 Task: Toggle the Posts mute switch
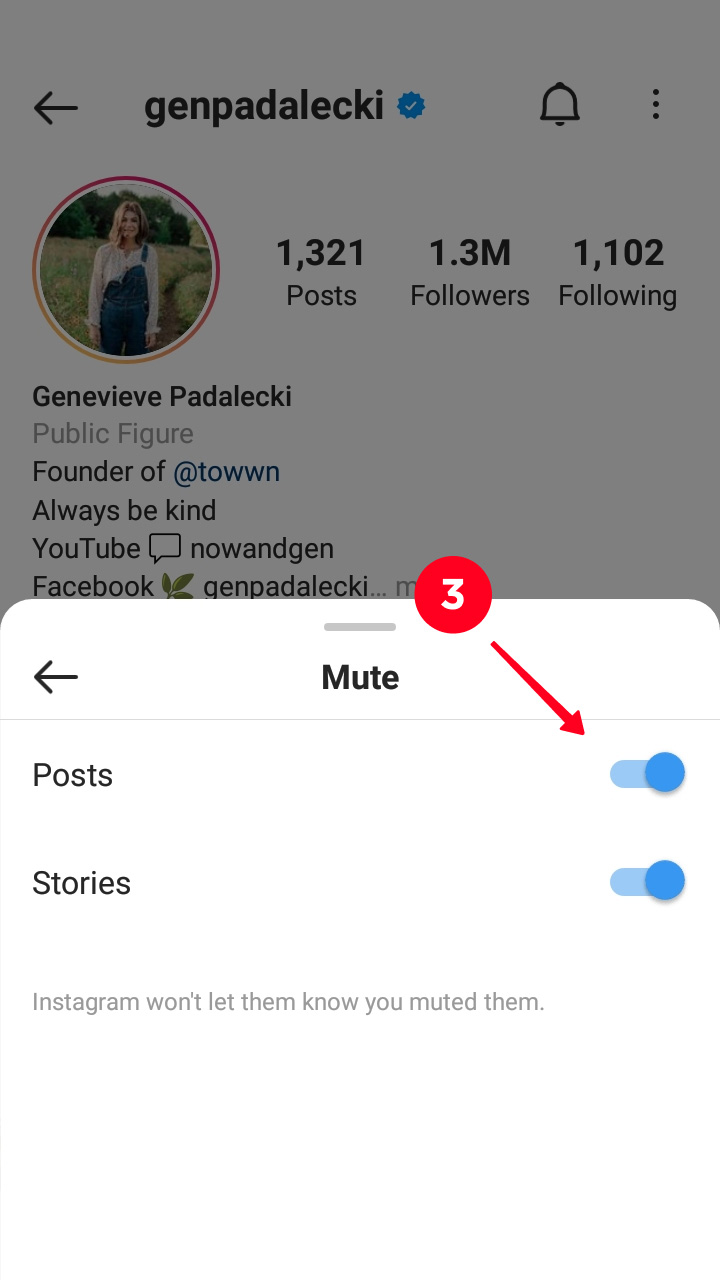pyautogui.click(x=647, y=773)
